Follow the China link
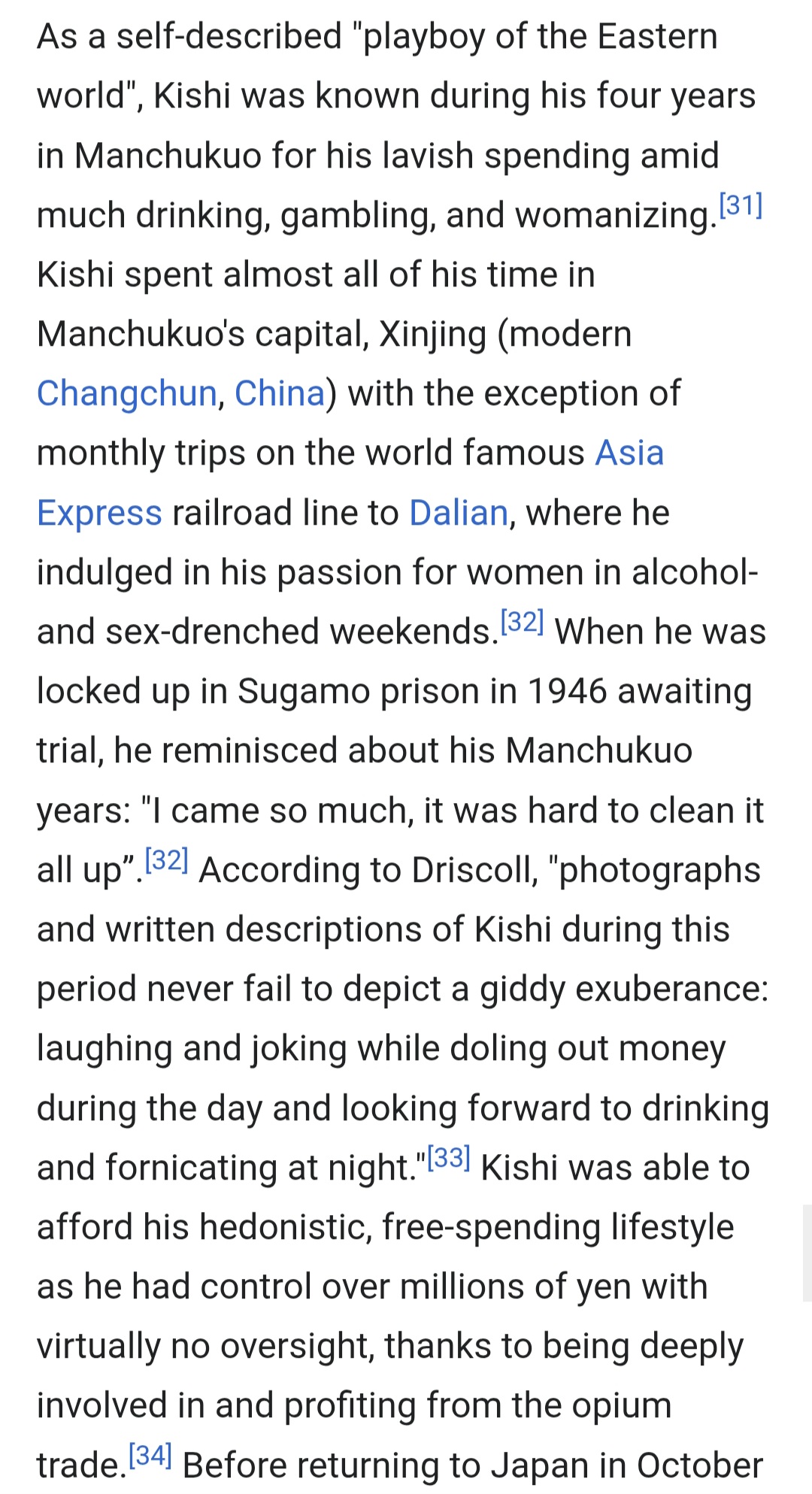The height and width of the screenshot is (1494, 812). 279,393
